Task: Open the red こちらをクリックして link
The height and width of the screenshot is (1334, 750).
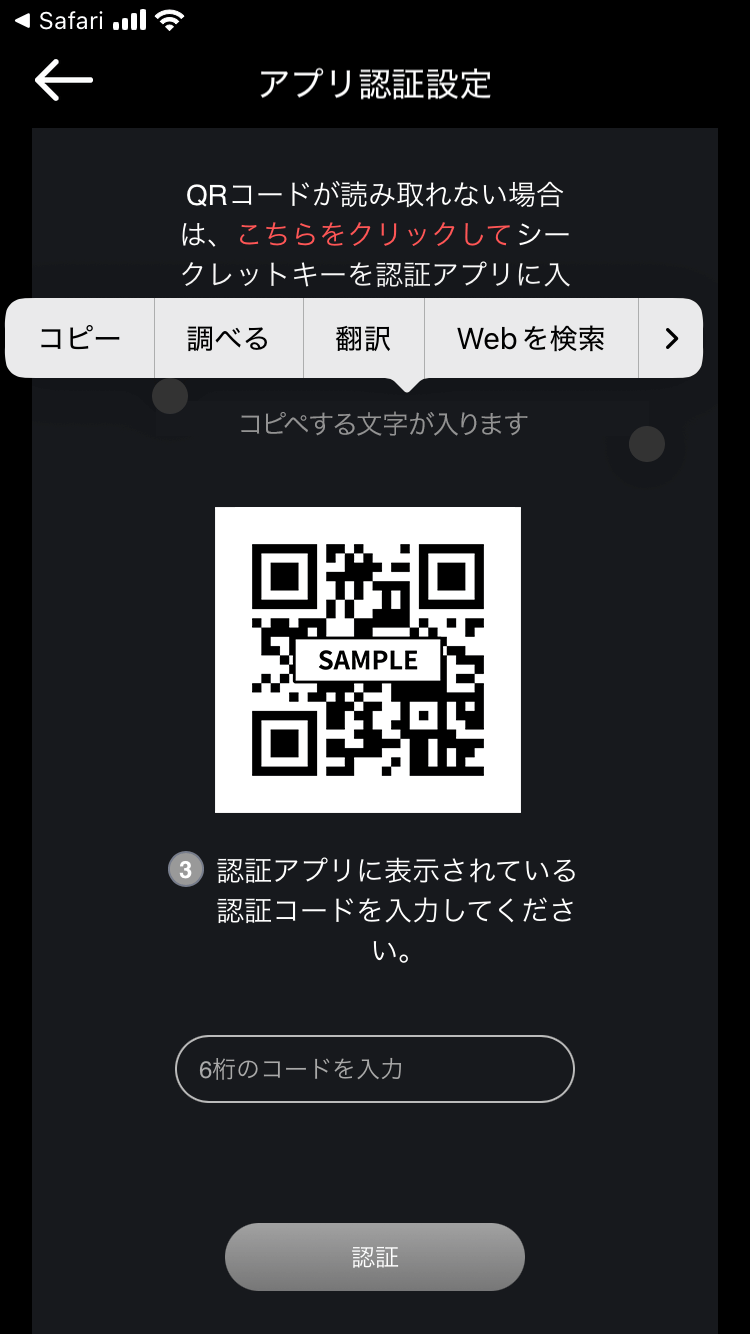Action: 375,235
